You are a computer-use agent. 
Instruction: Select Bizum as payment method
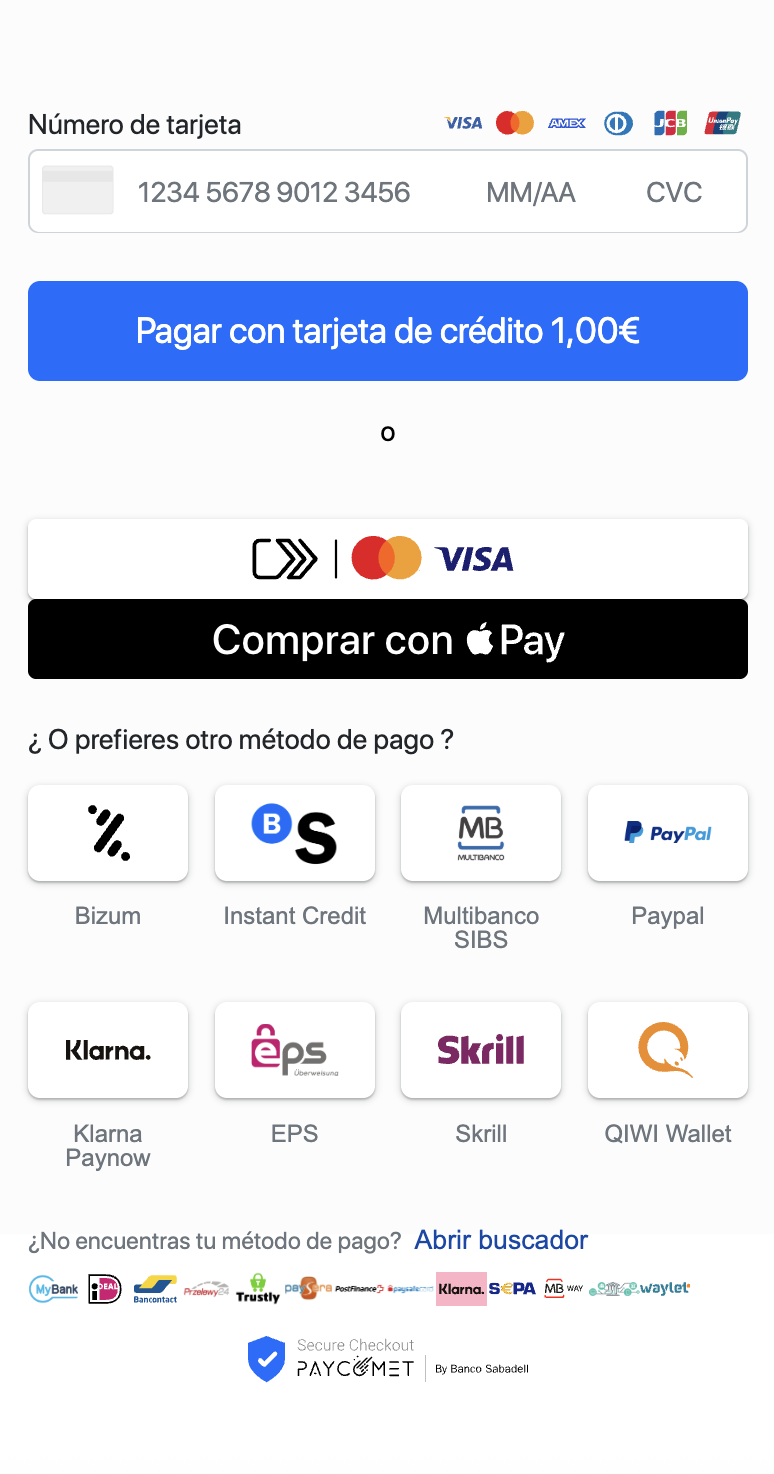click(108, 833)
